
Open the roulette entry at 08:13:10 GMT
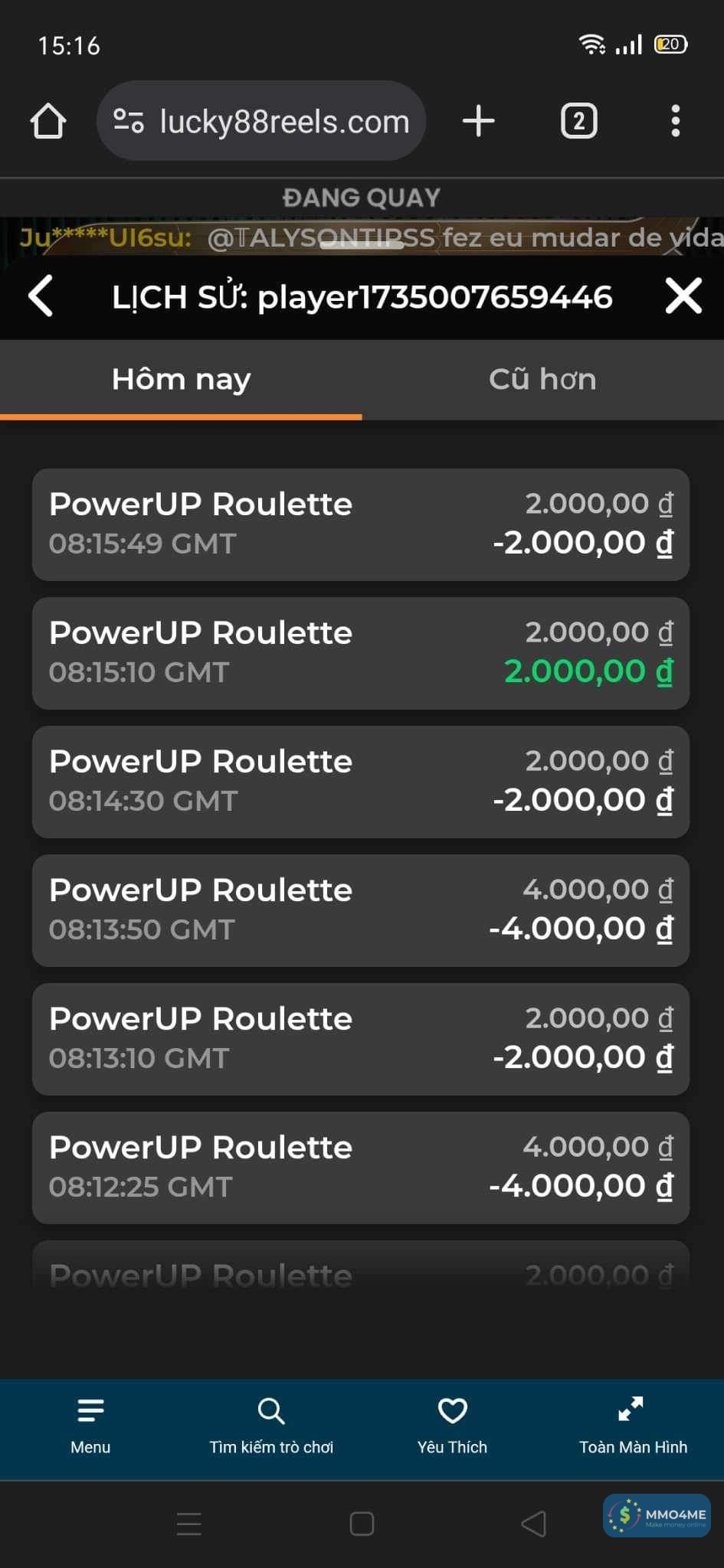361,1039
